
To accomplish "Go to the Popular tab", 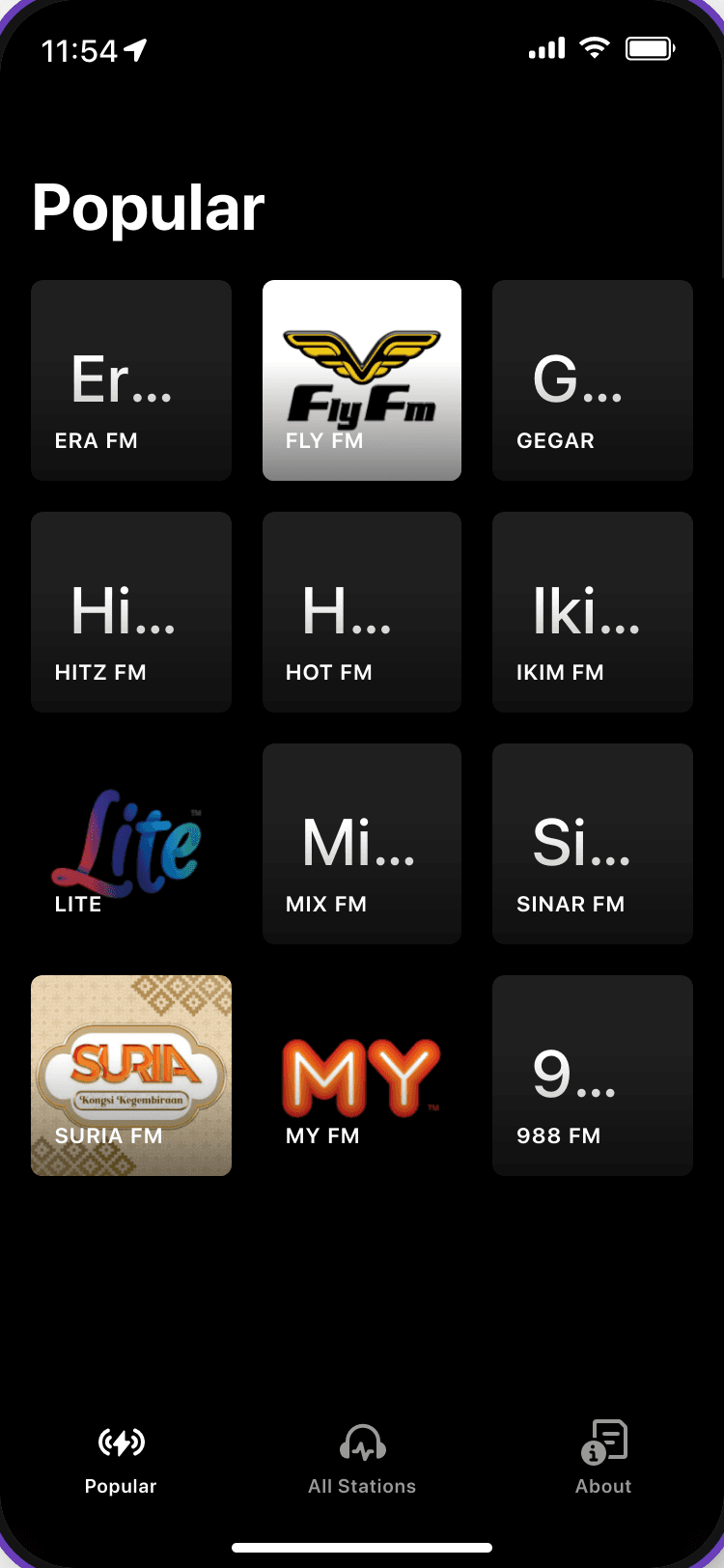I will 121,1459.
